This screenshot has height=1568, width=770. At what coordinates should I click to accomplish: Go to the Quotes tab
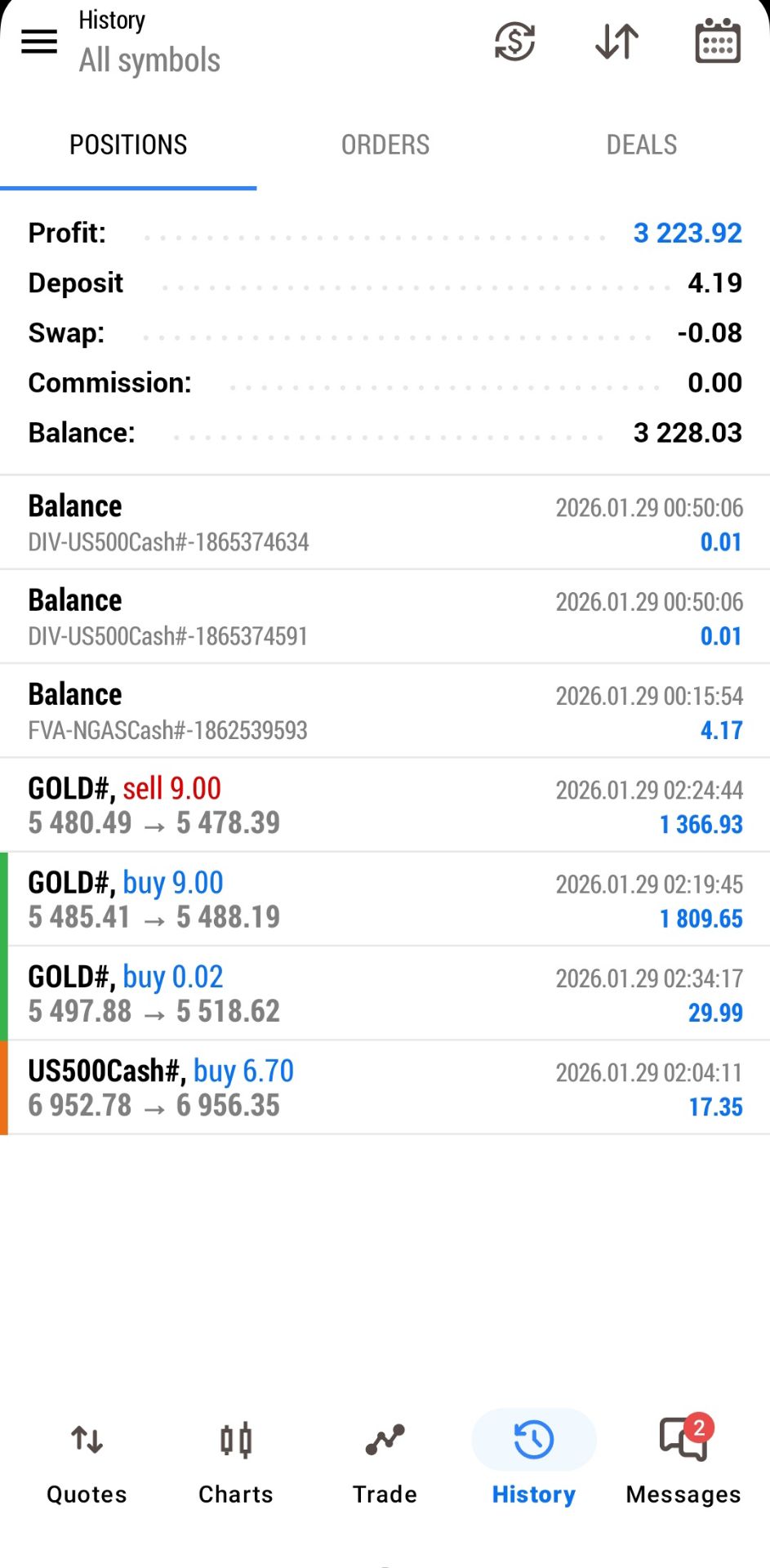click(87, 1462)
